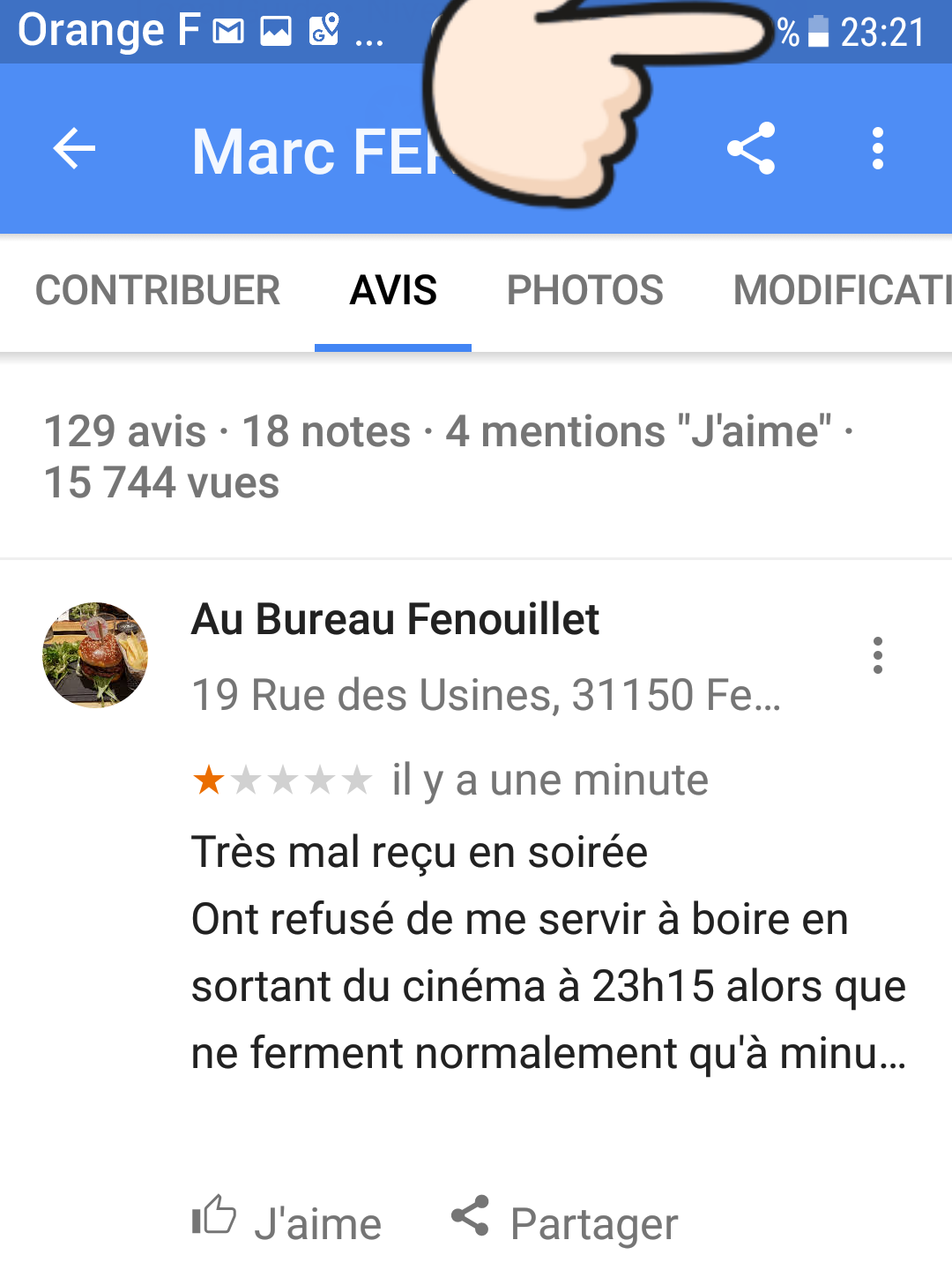Like the review with J'aime

click(287, 1222)
